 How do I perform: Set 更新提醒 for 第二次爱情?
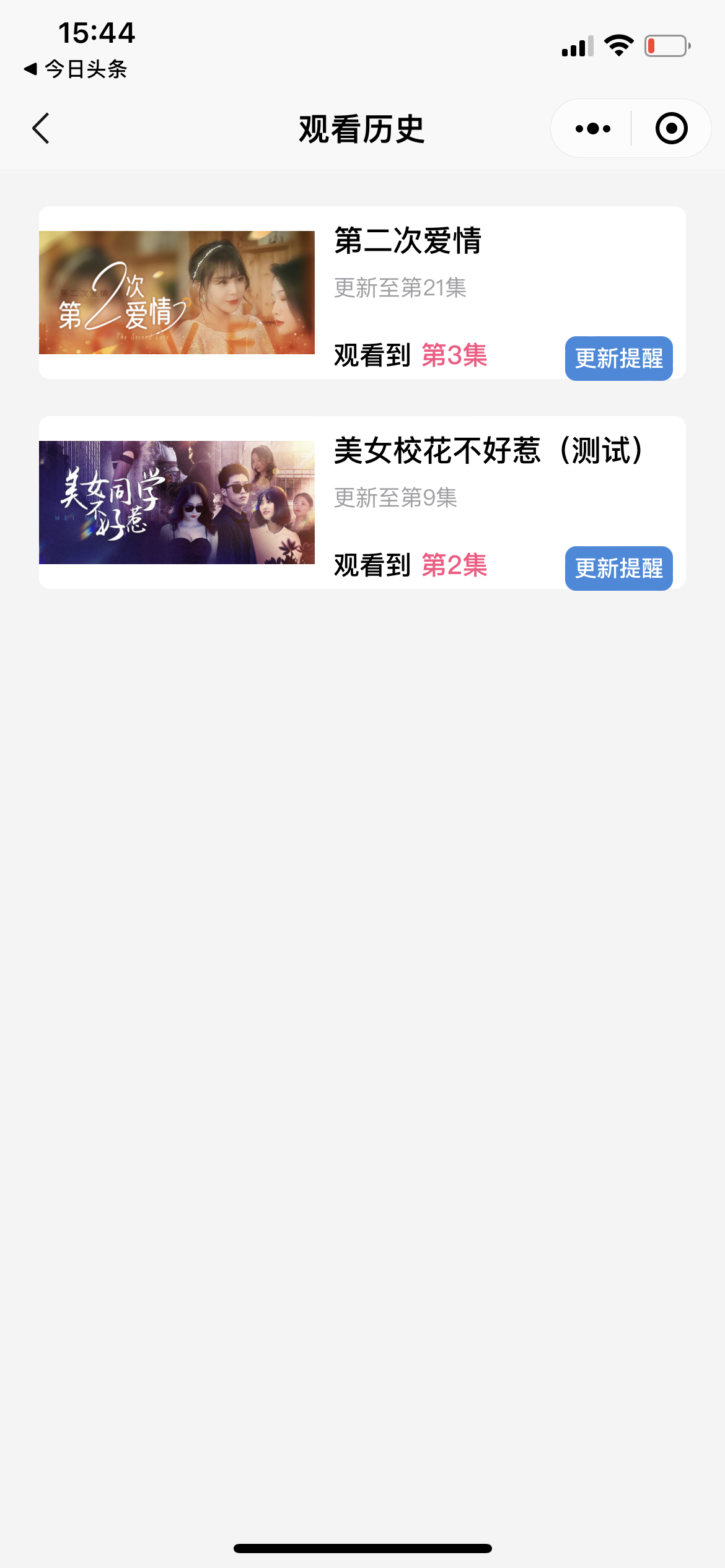618,359
